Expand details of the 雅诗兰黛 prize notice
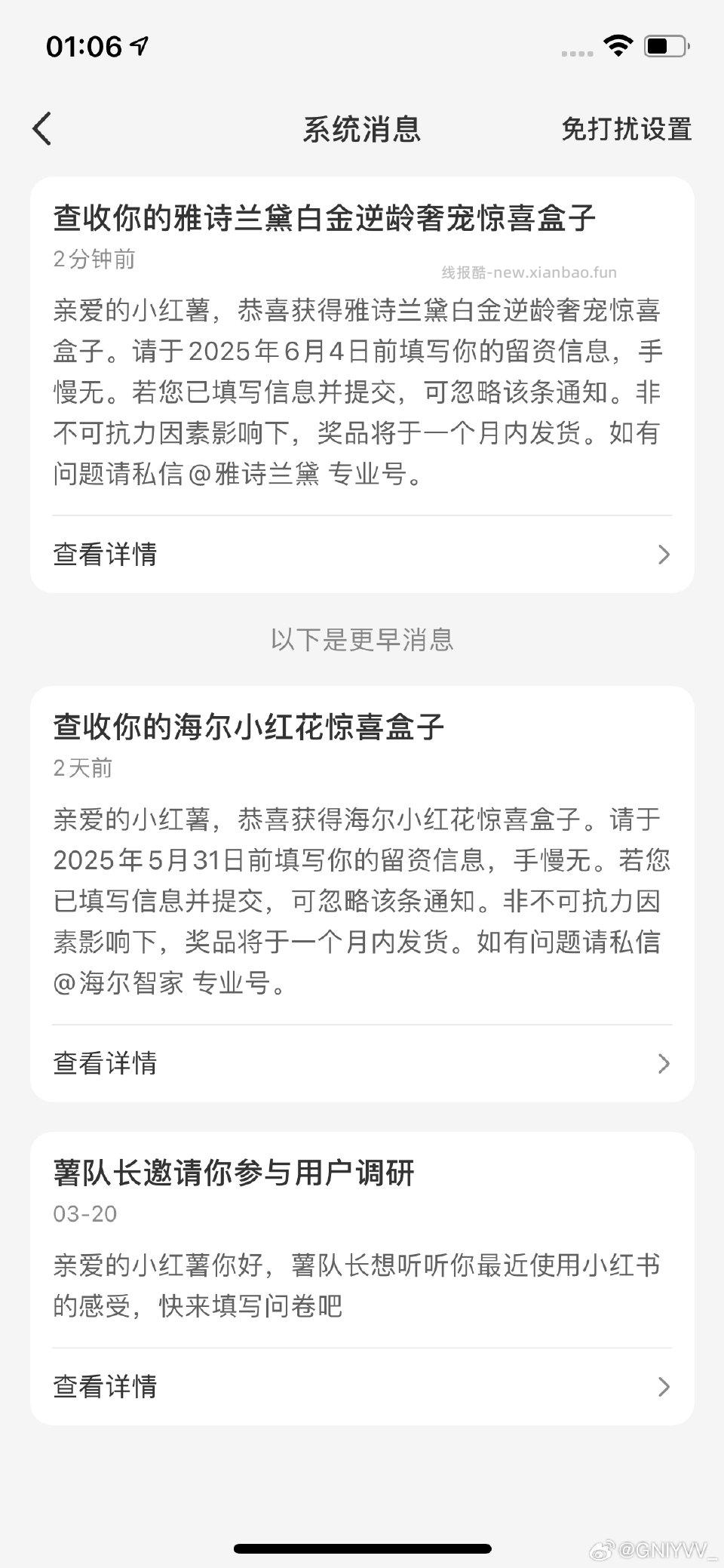The height and width of the screenshot is (1568, 724). [104, 554]
